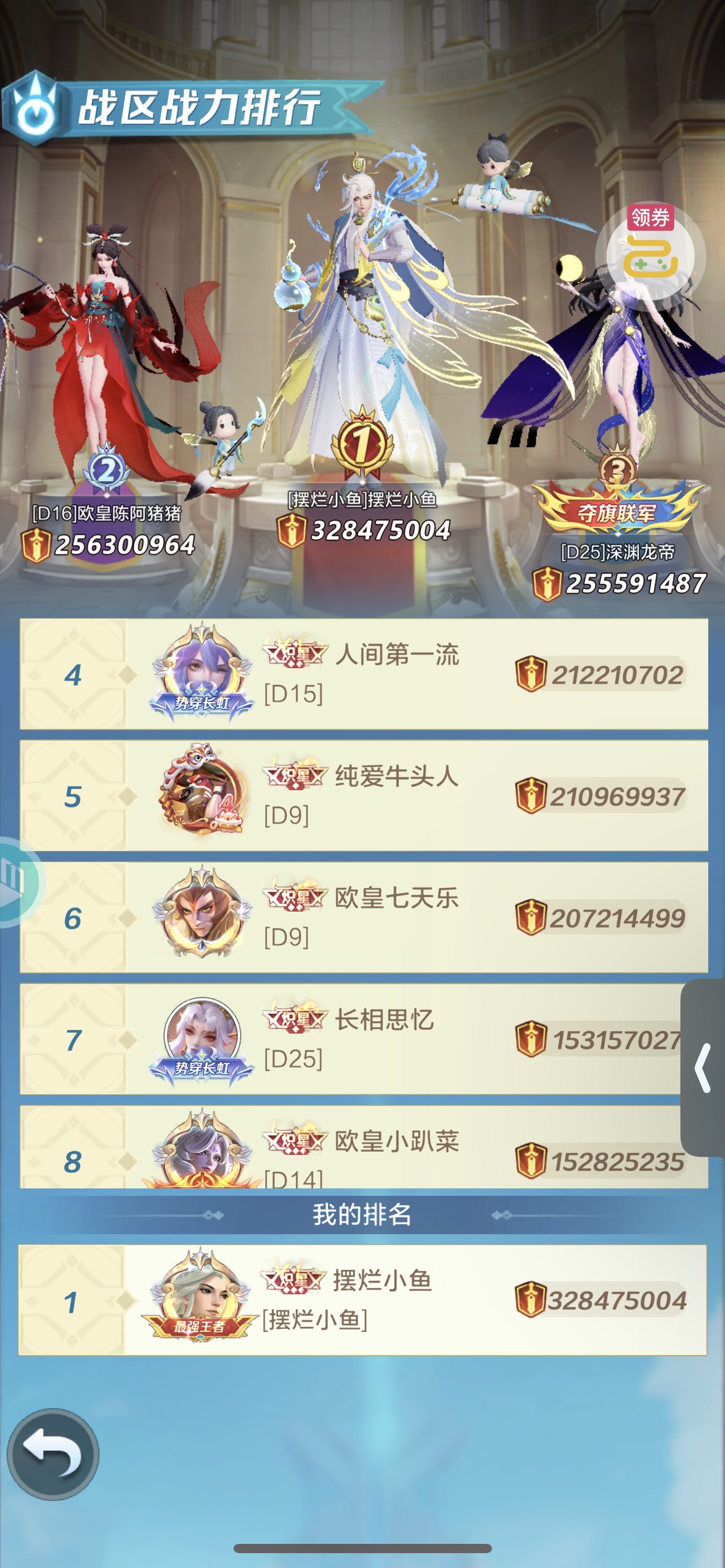Screen dimensions: 725x1568
Task: View first place character 摆烂小鱼 on podium
Action: [366, 310]
